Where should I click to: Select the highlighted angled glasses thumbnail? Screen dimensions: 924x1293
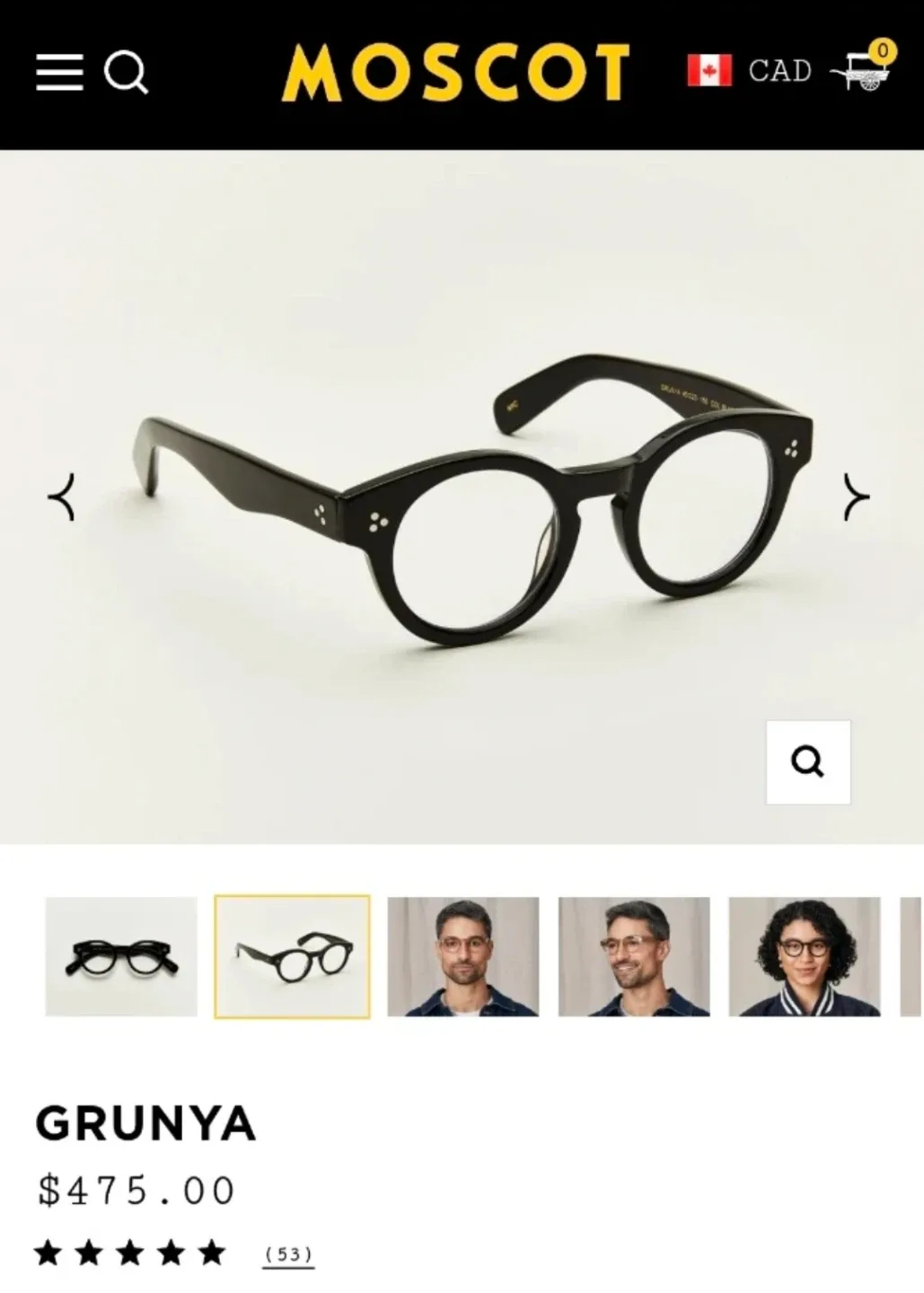tap(291, 956)
